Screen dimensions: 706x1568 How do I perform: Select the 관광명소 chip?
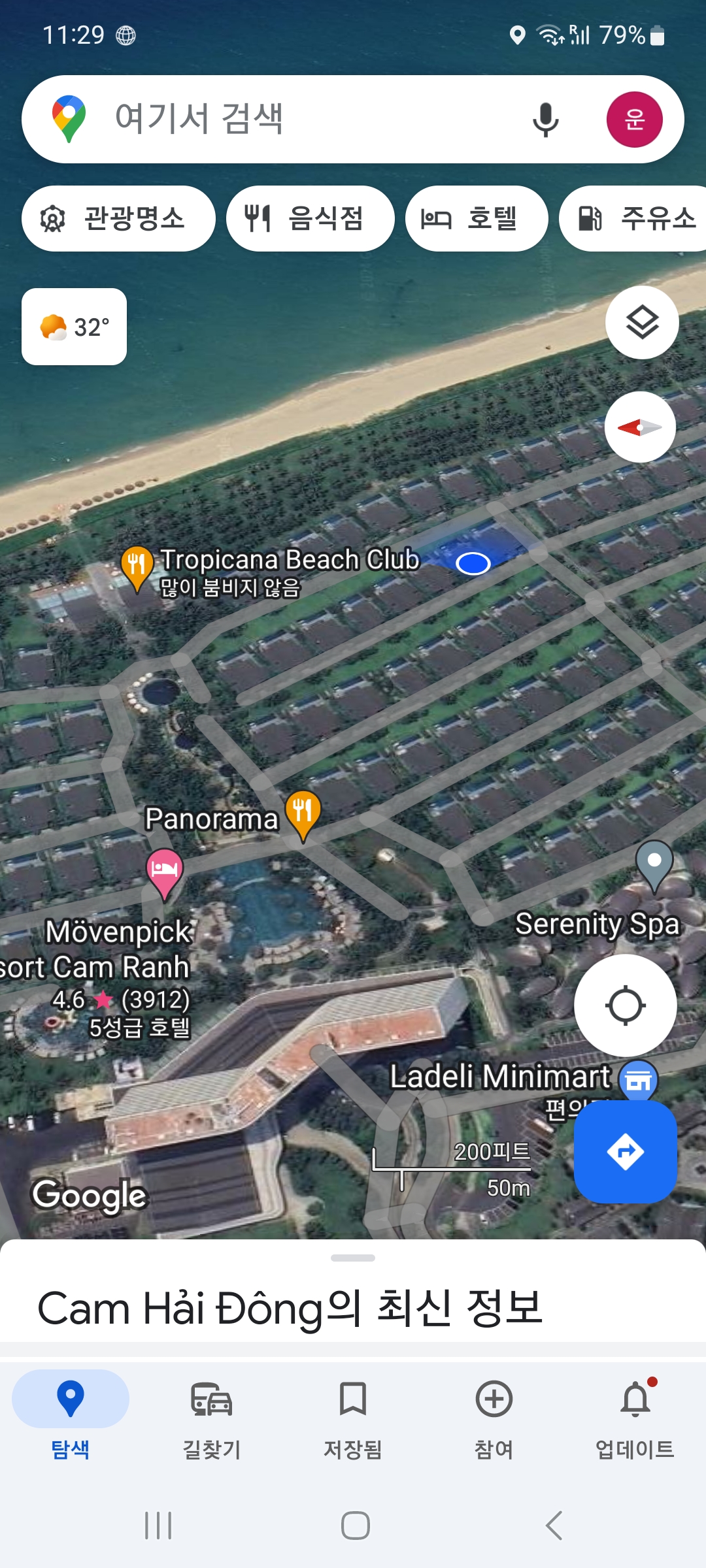pyautogui.click(x=118, y=218)
